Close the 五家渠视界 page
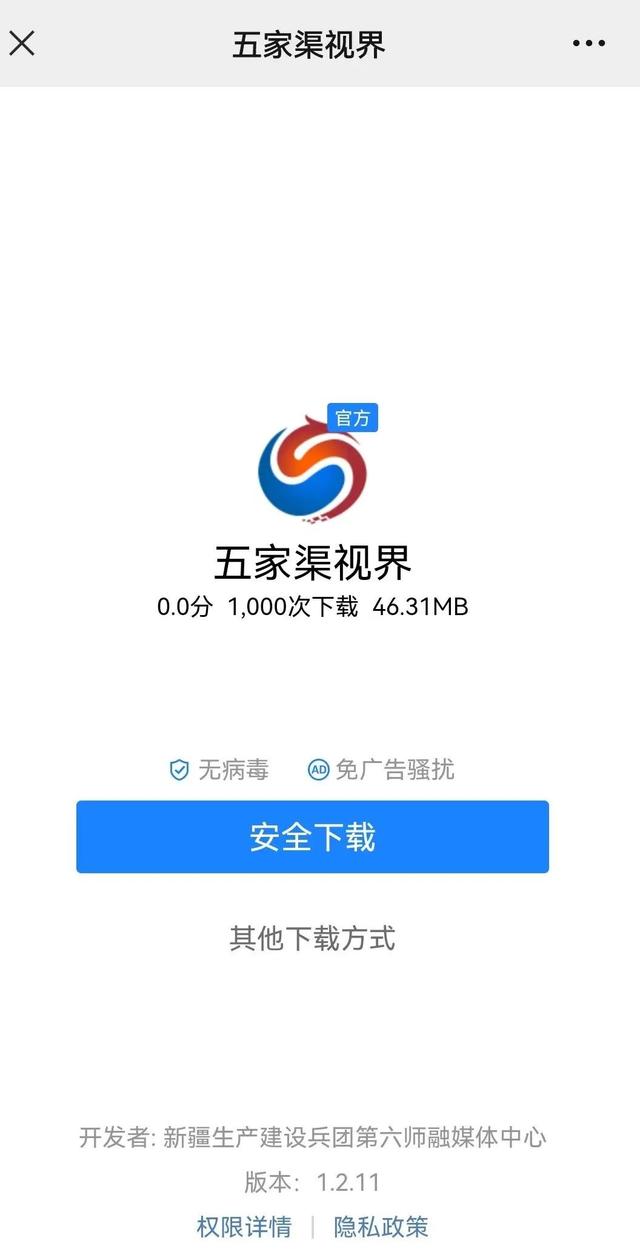The image size is (640, 1249). [x=22, y=43]
